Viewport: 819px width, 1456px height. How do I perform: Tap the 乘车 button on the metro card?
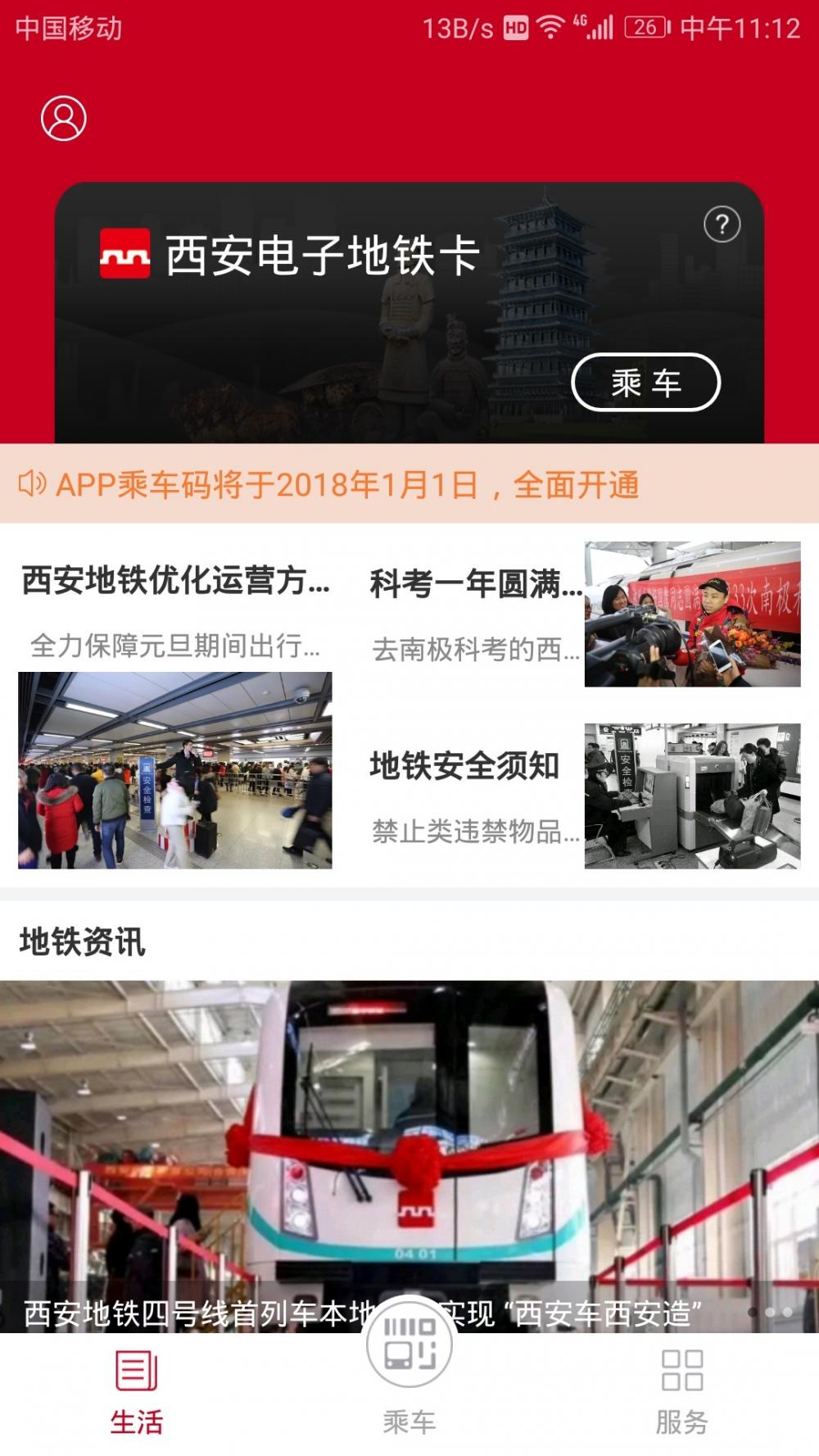tap(645, 382)
